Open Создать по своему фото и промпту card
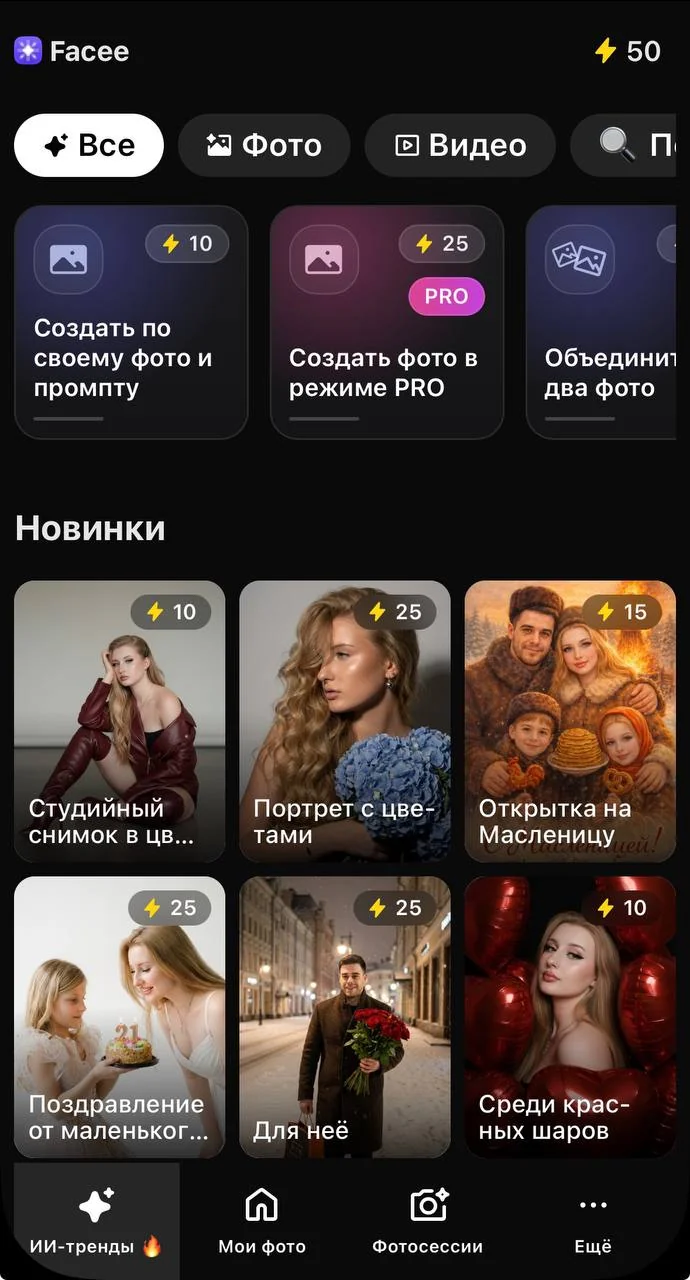 (x=131, y=322)
